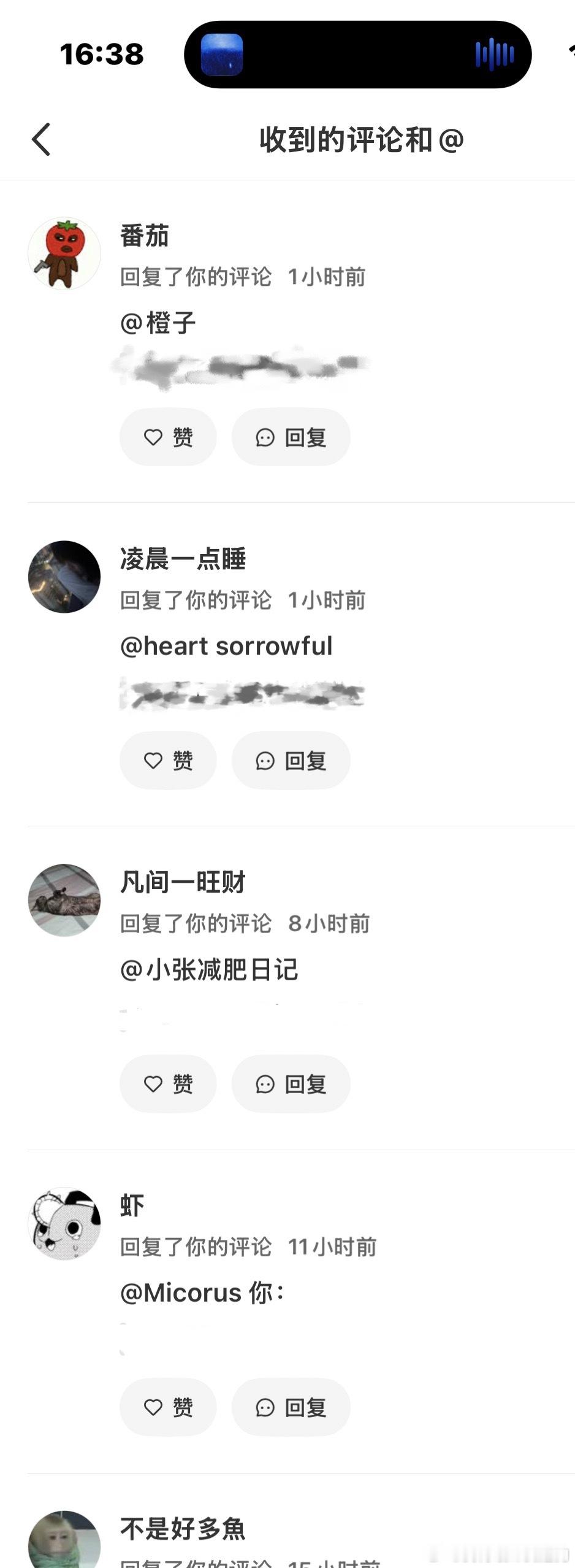Open 不是好多鱼's profile at the bottom
This screenshot has width=575, height=1568.
[x=64, y=1542]
